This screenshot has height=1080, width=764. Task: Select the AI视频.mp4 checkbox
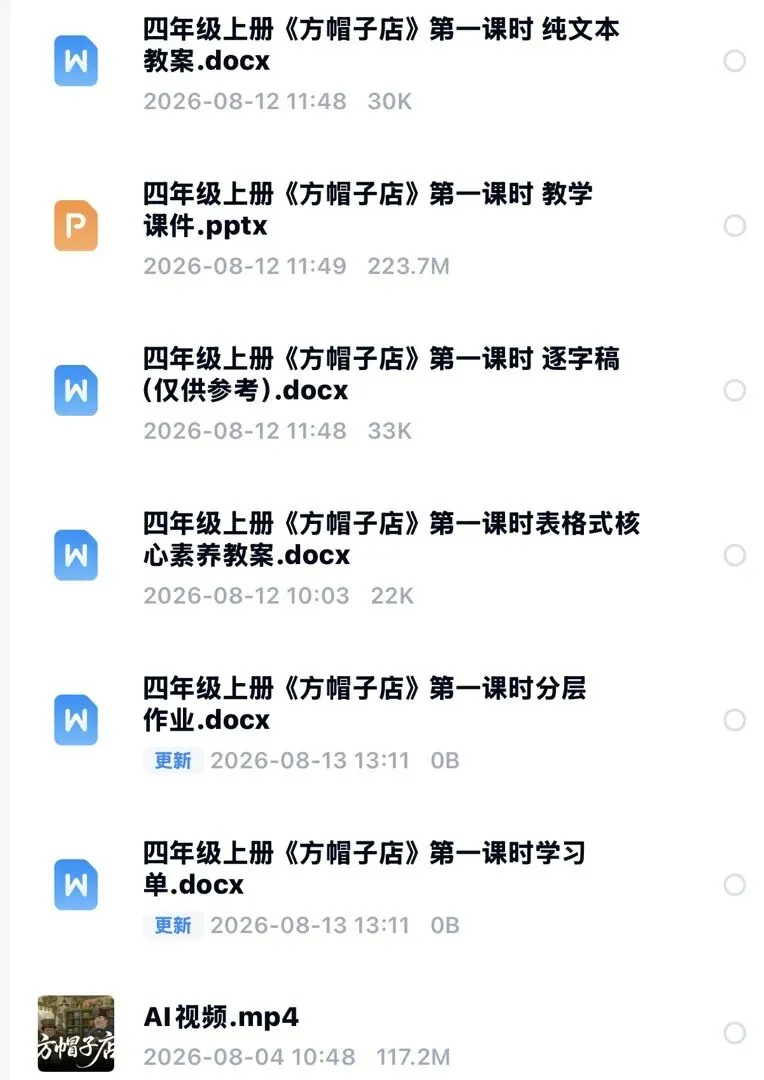[734, 1032]
